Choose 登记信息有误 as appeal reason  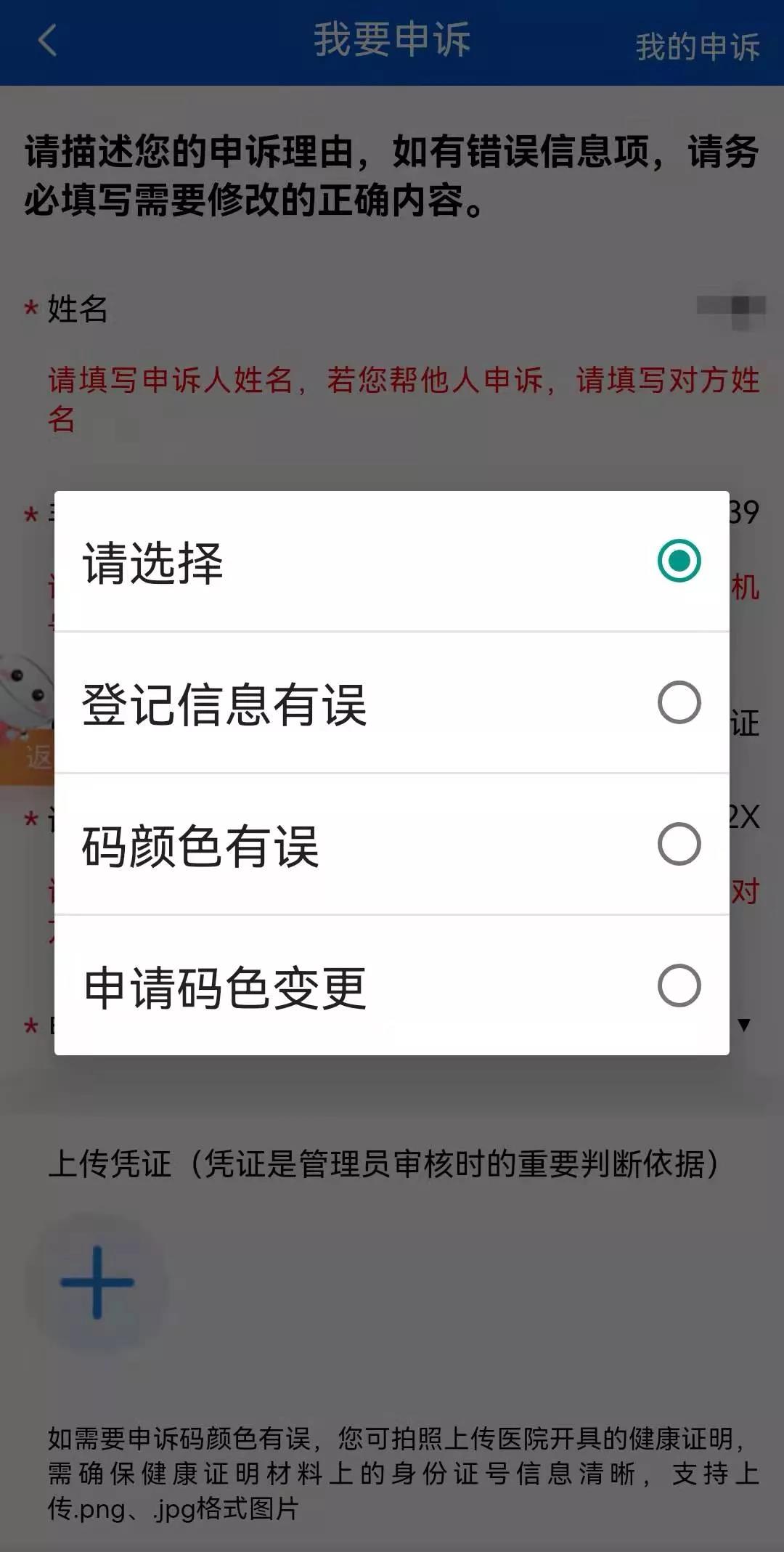[x=392, y=703]
